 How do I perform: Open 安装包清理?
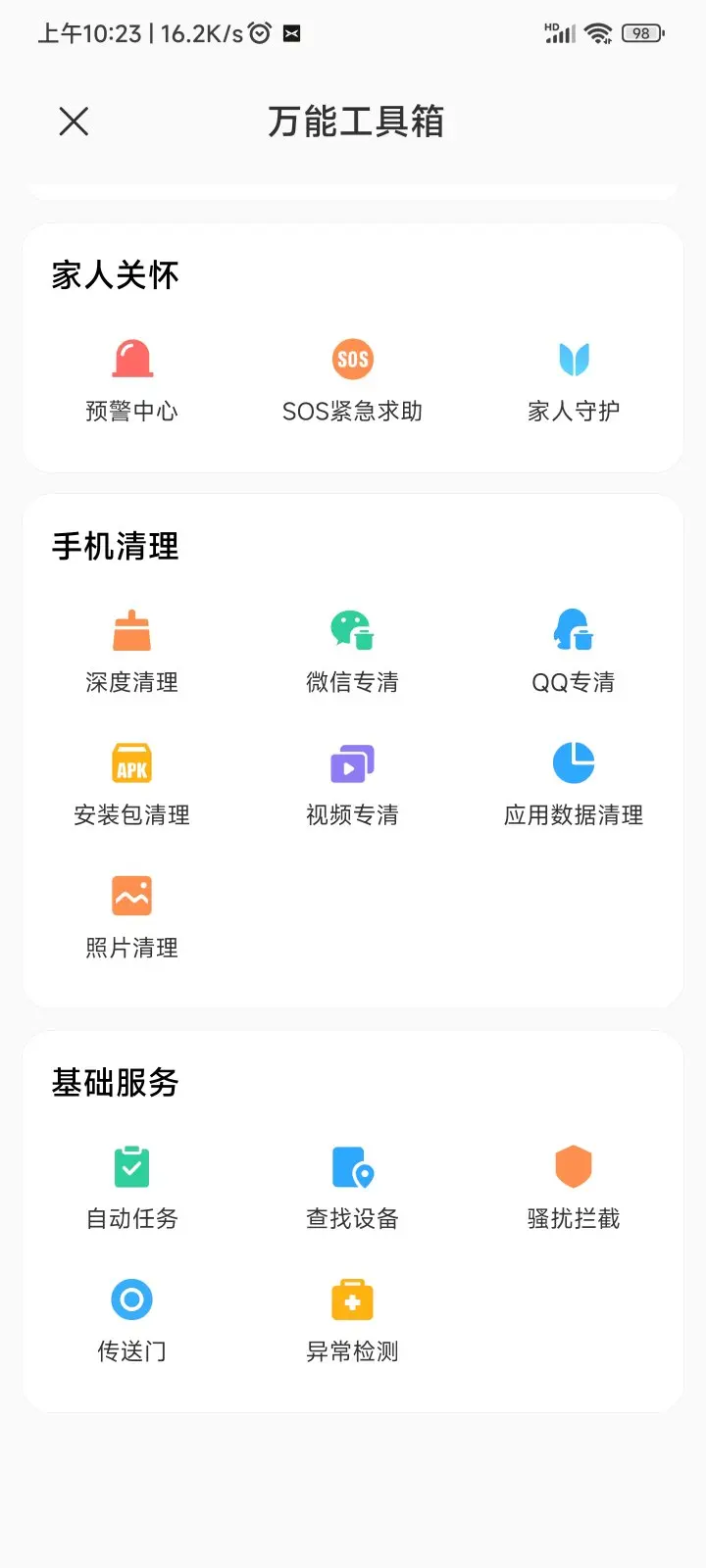pyautogui.click(x=132, y=785)
